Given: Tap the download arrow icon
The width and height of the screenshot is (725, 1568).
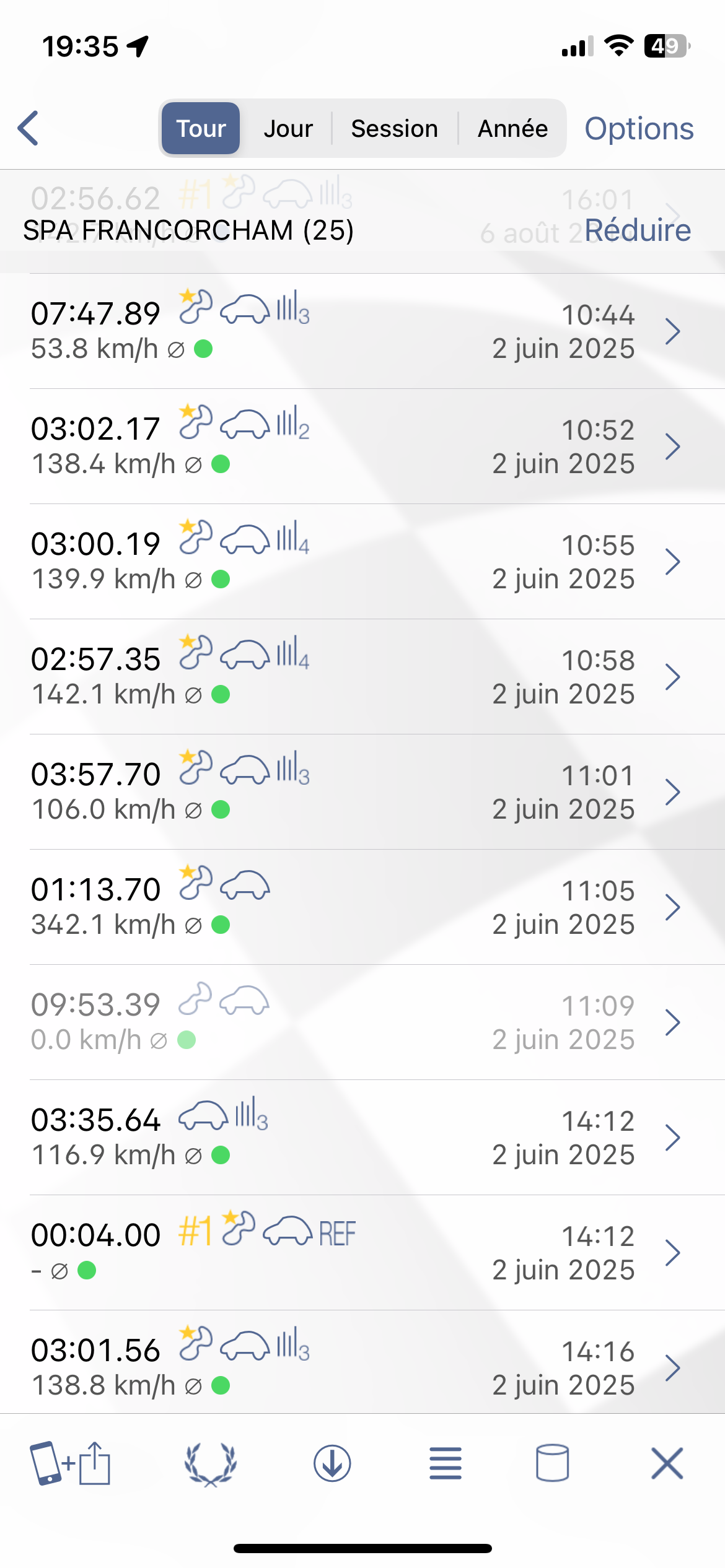Looking at the screenshot, I should click(332, 1464).
